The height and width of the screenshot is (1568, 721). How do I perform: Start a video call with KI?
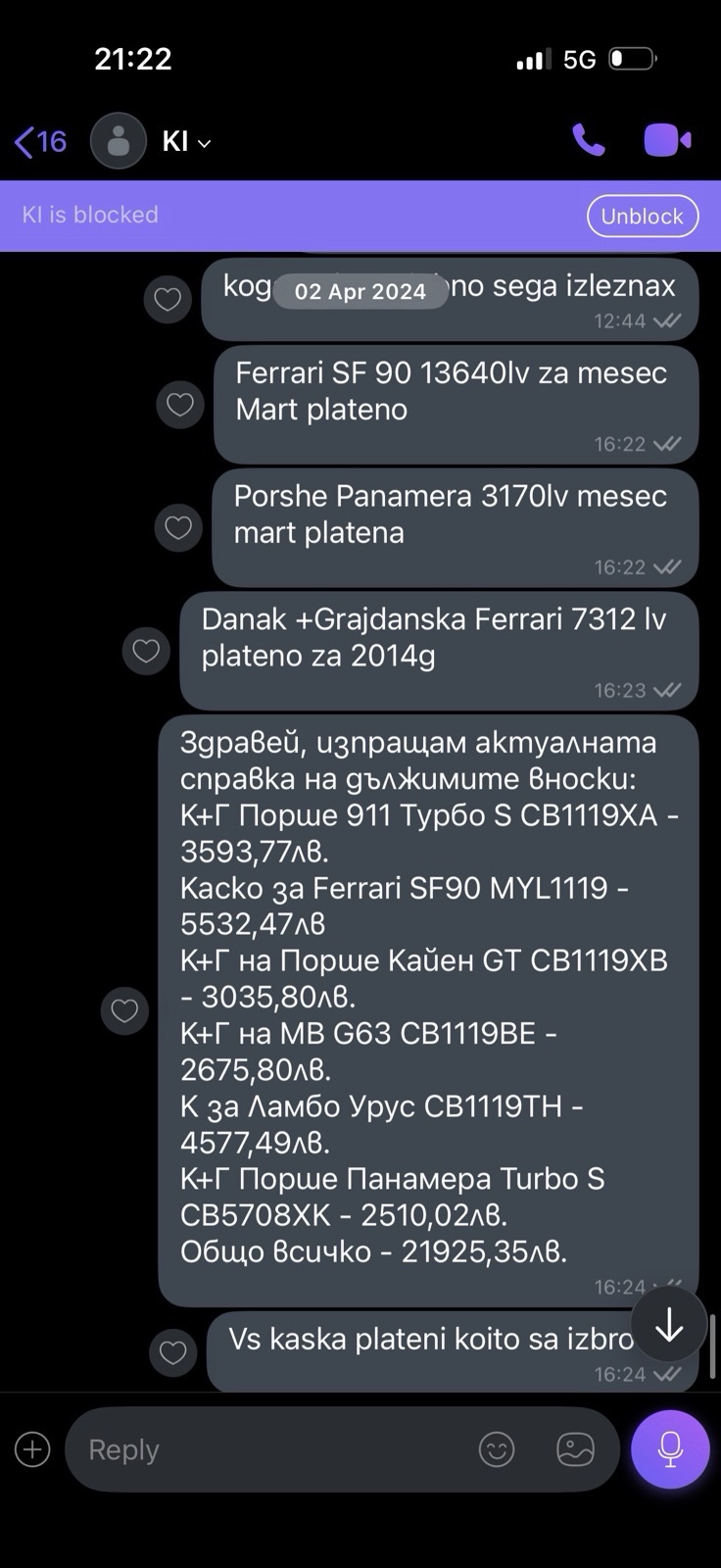667,140
